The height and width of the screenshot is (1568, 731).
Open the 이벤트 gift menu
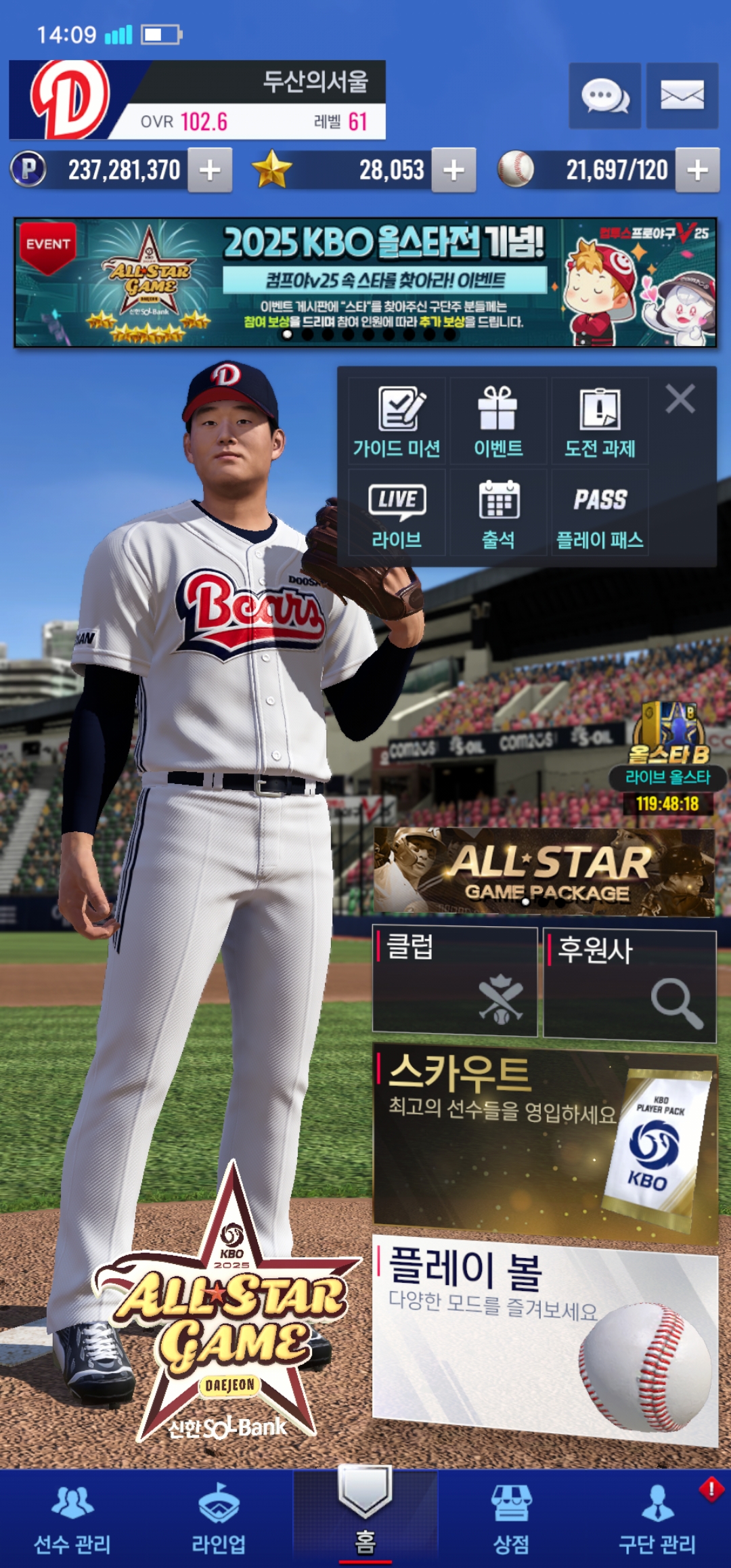pyautogui.click(x=498, y=422)
